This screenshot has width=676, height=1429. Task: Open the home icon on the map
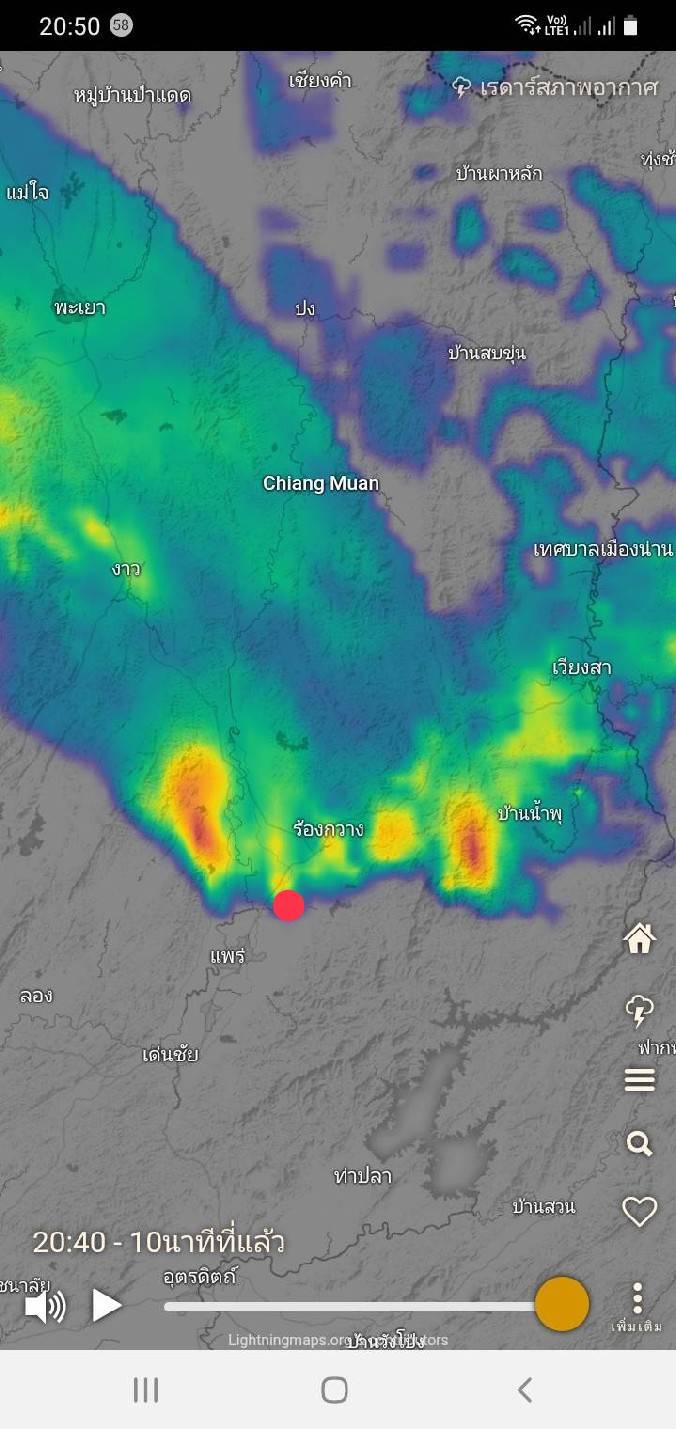pyautogui.click(x=639, y=938)
